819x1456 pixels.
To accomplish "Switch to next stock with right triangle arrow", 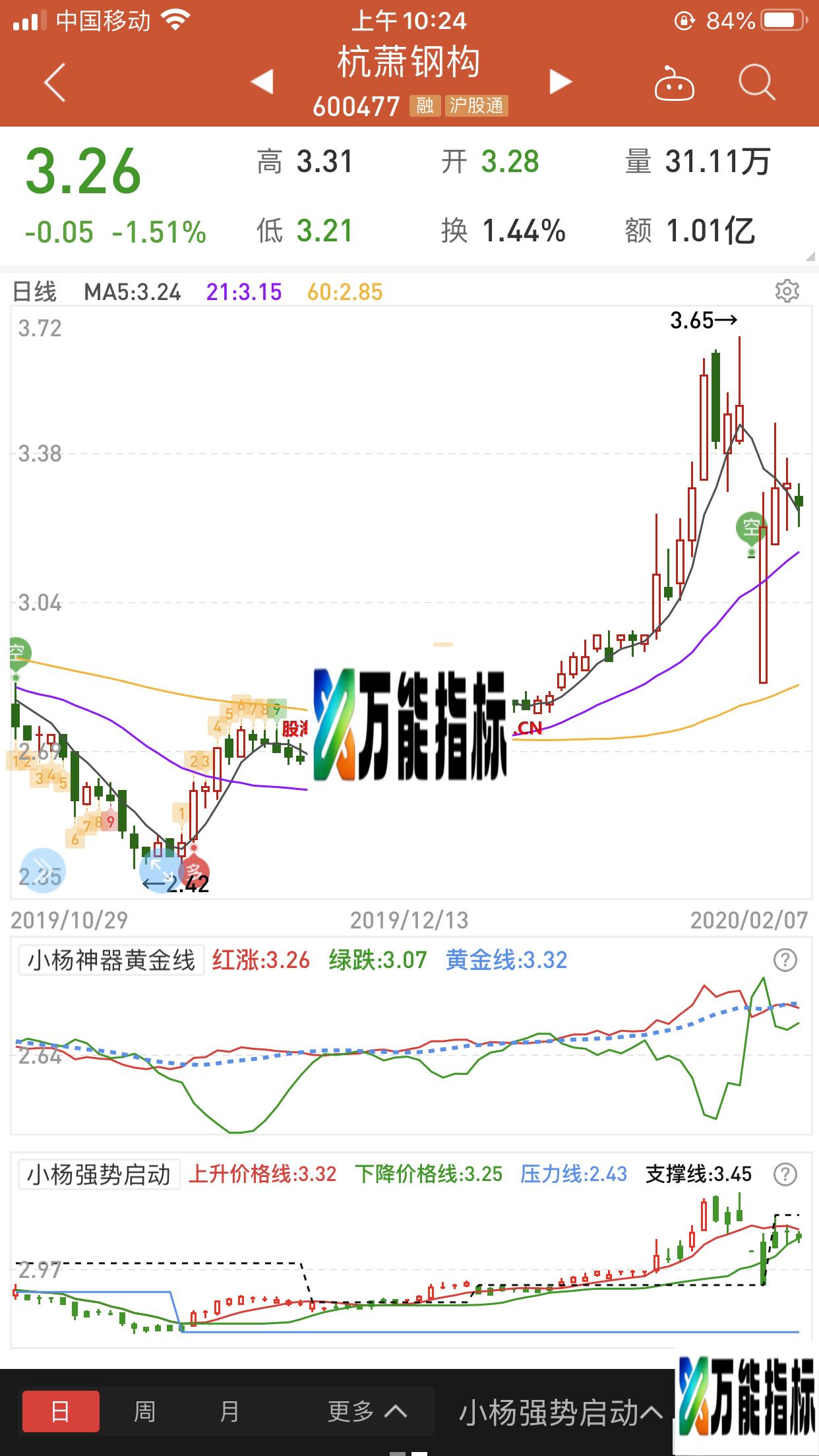I will pos(559,82).
